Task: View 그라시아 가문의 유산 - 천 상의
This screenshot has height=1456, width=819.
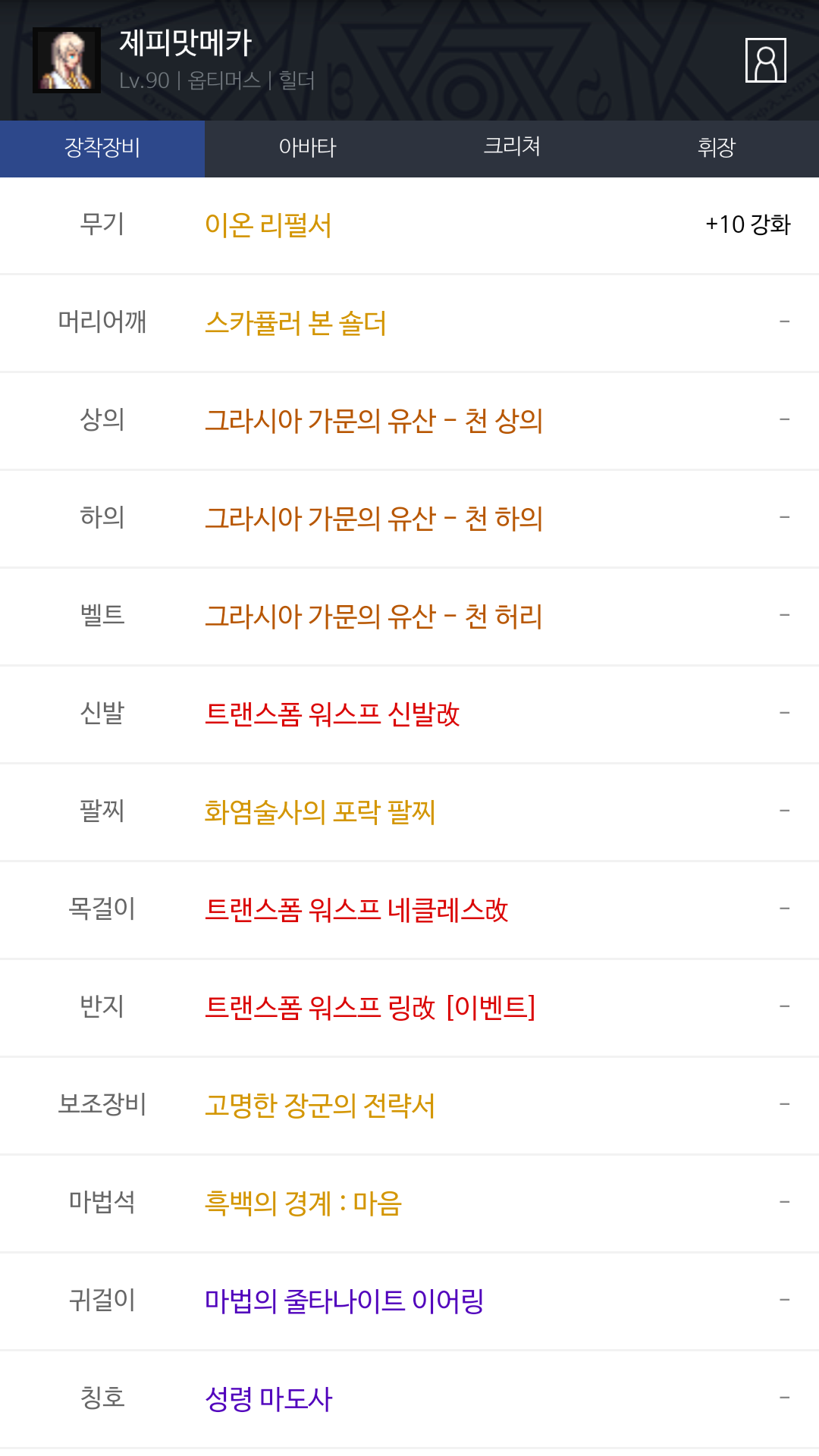Action: tap(374, 421)
